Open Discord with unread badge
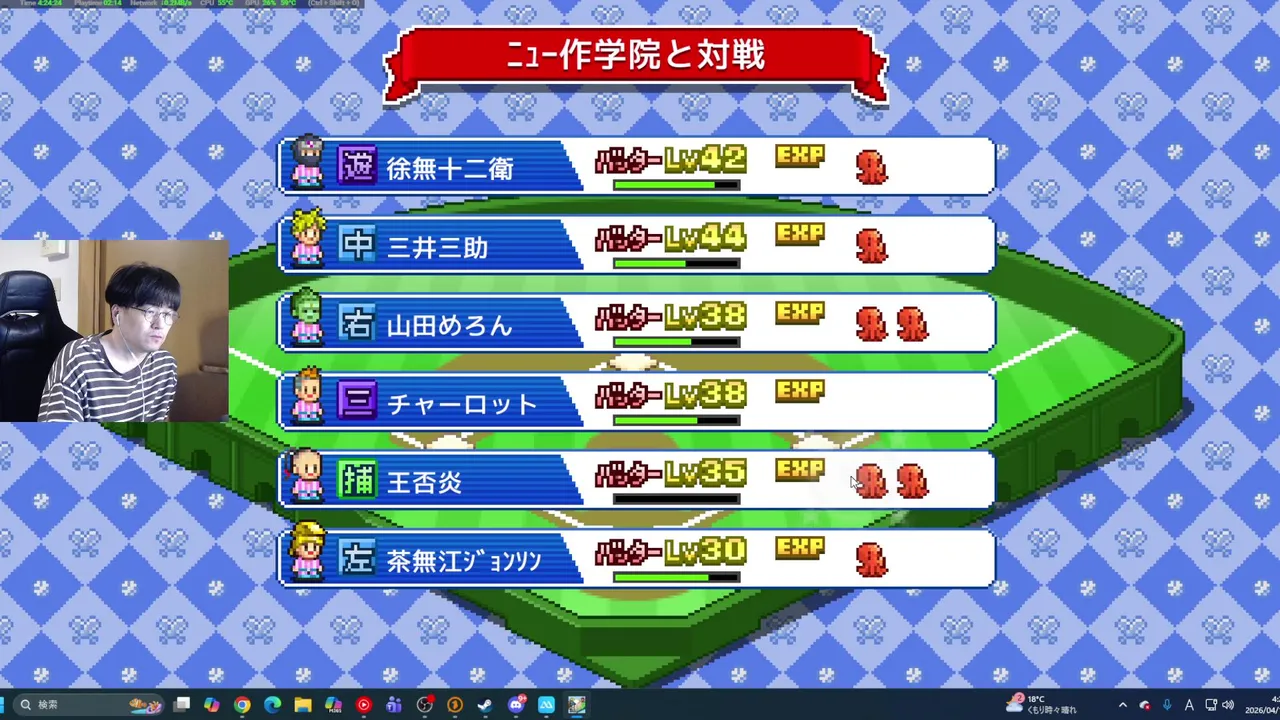The width and height of the screenshot is (1280, 720). (x=516, y=705)
